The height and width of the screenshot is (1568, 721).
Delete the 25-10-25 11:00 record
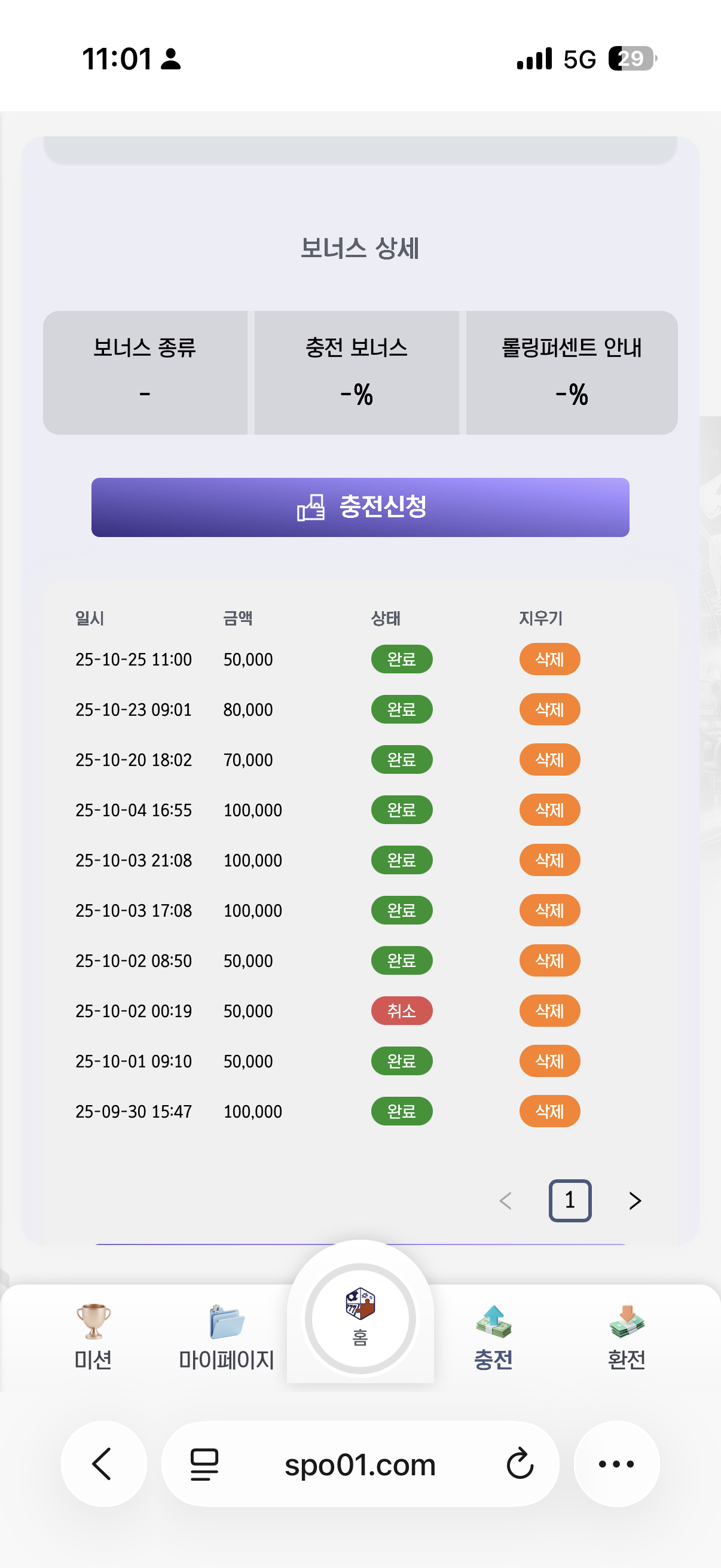549,659
